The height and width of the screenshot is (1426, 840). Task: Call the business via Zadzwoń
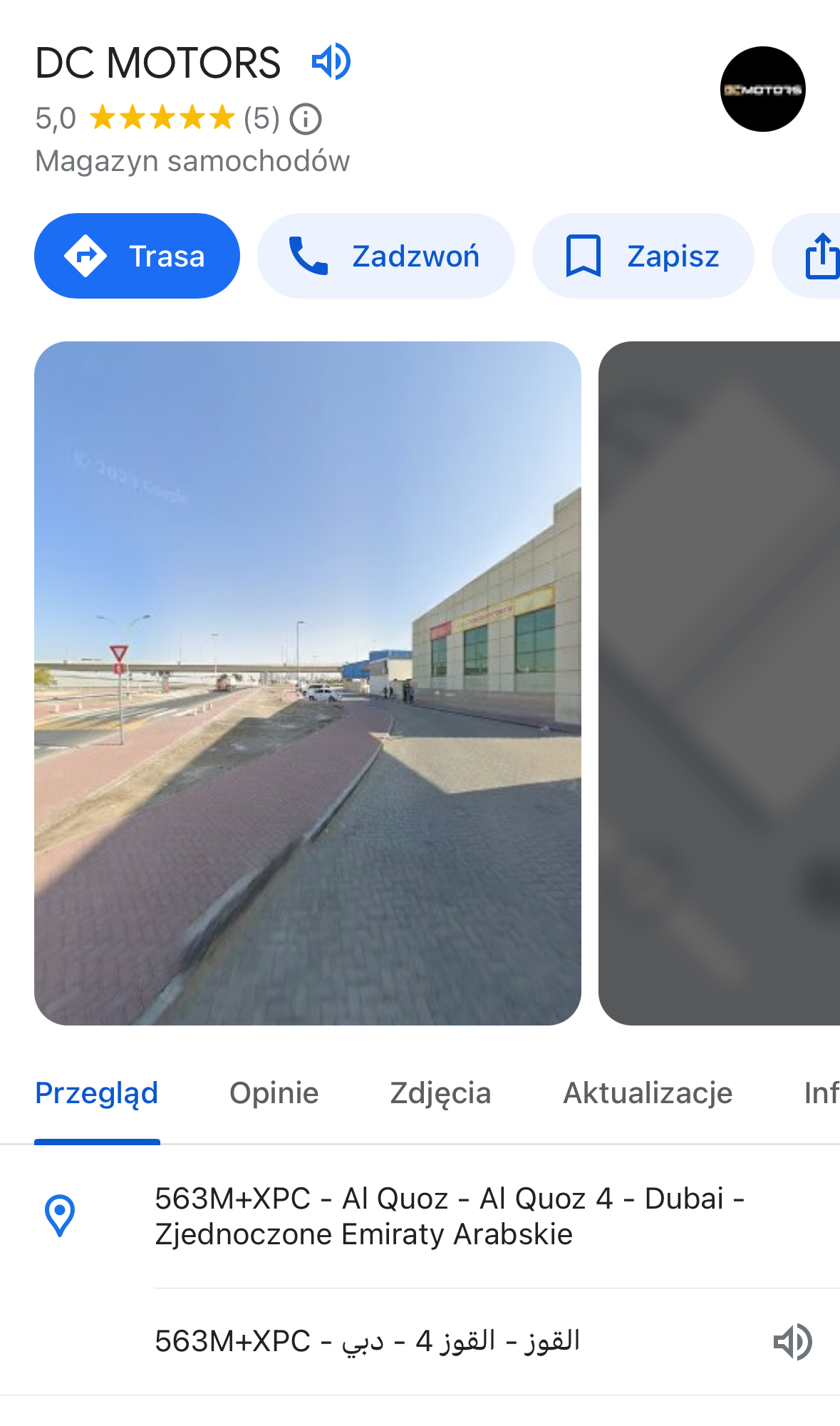click(x=385, y=256)
